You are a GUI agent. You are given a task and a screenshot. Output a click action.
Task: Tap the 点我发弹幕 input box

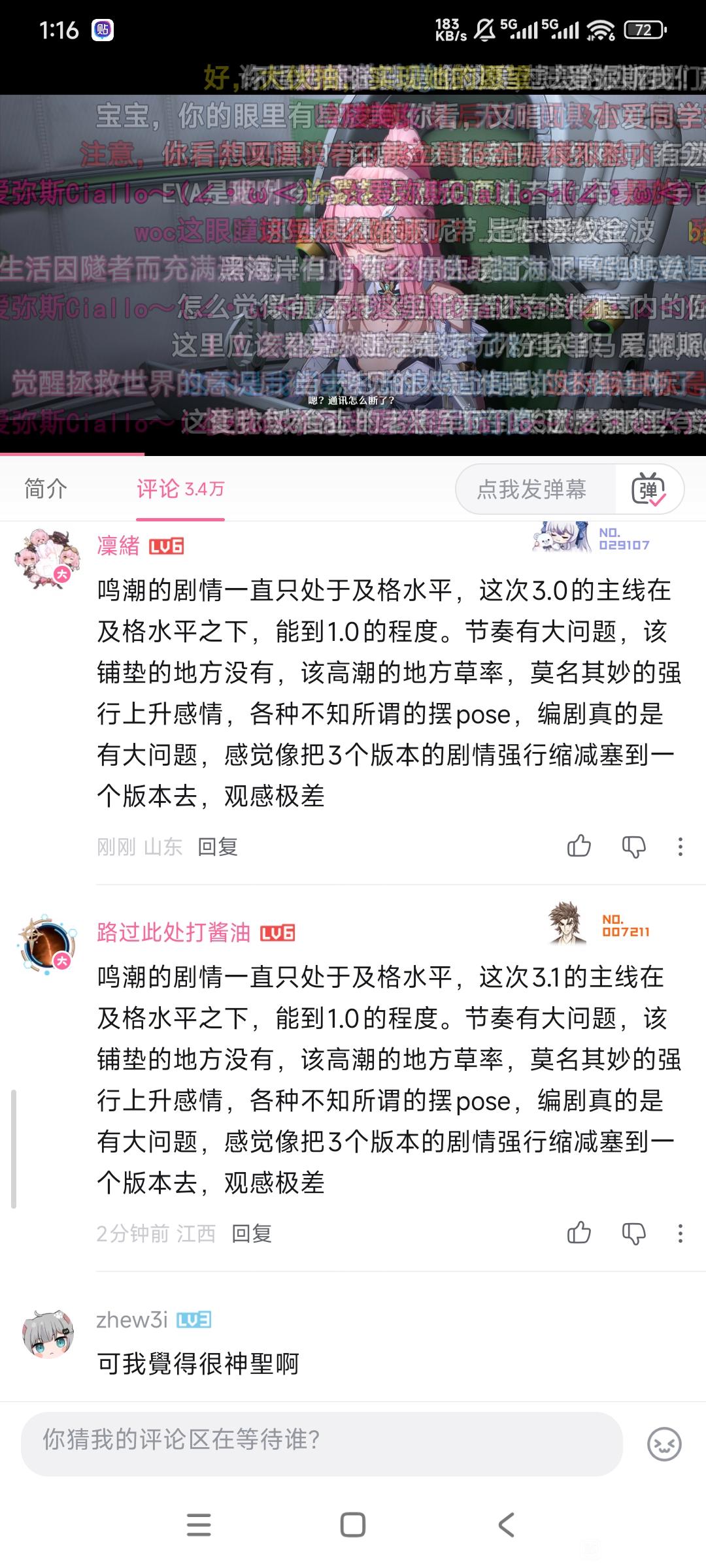[533, 489]
